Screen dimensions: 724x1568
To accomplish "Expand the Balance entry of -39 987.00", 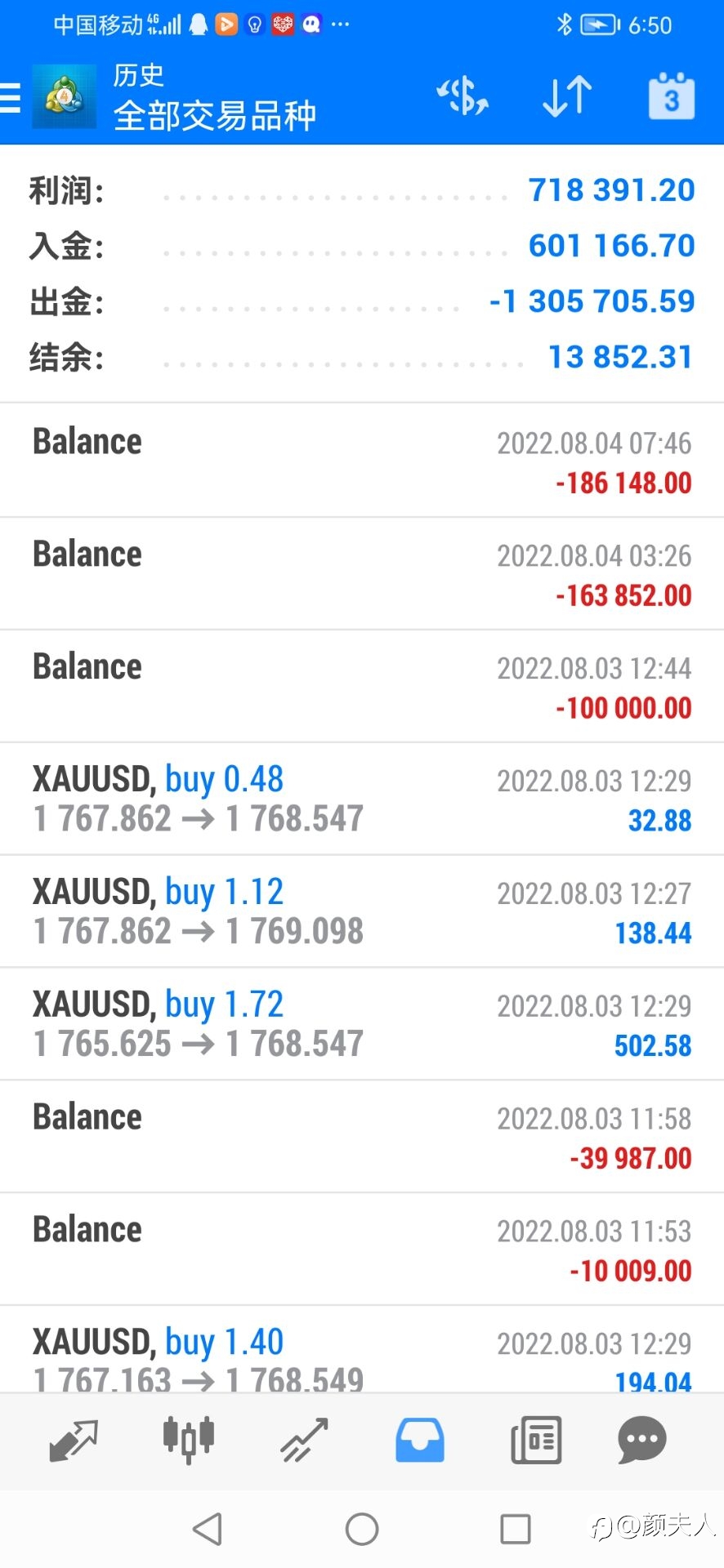I will (362, 1137).
